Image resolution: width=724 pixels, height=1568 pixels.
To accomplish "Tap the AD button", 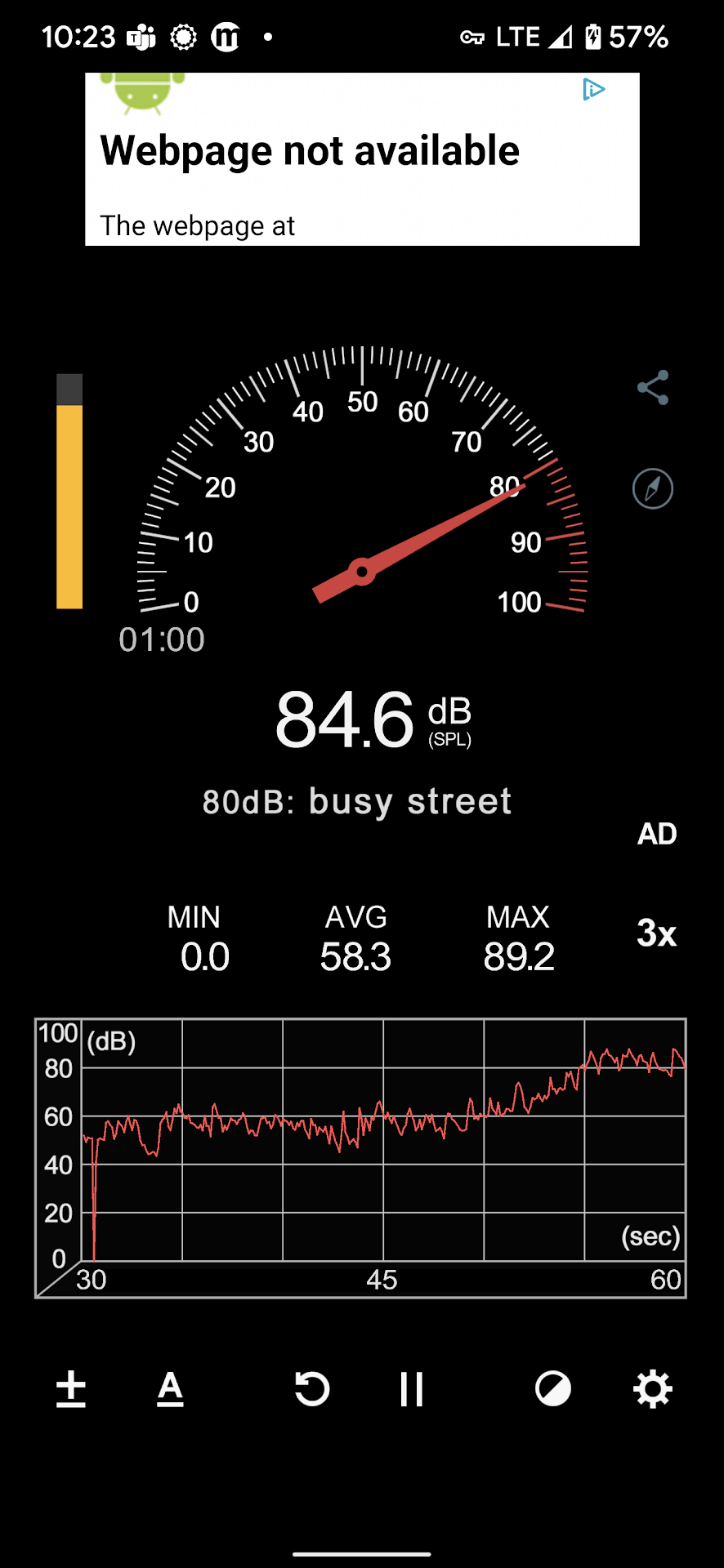I will (x=657, y=834).
